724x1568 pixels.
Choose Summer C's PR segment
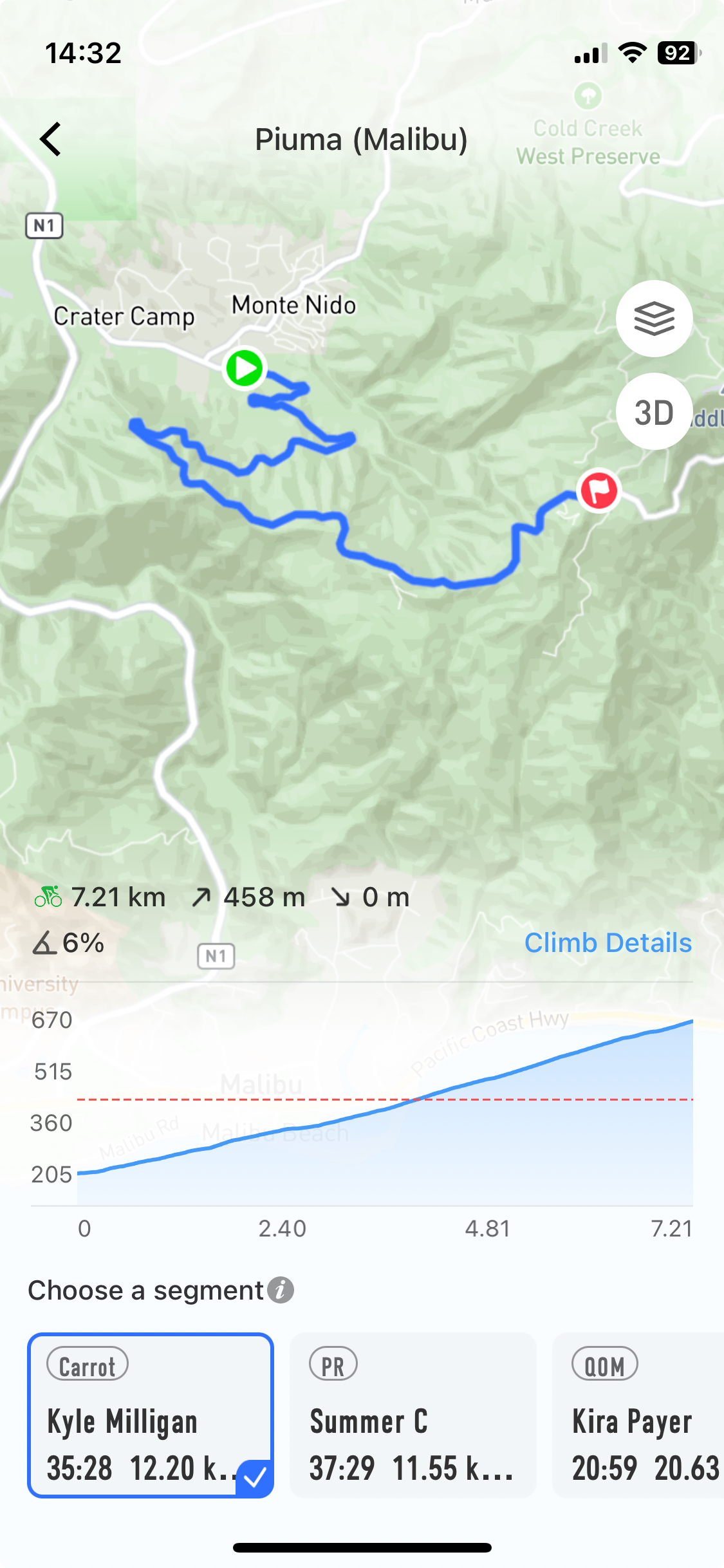pos(413,1415)
